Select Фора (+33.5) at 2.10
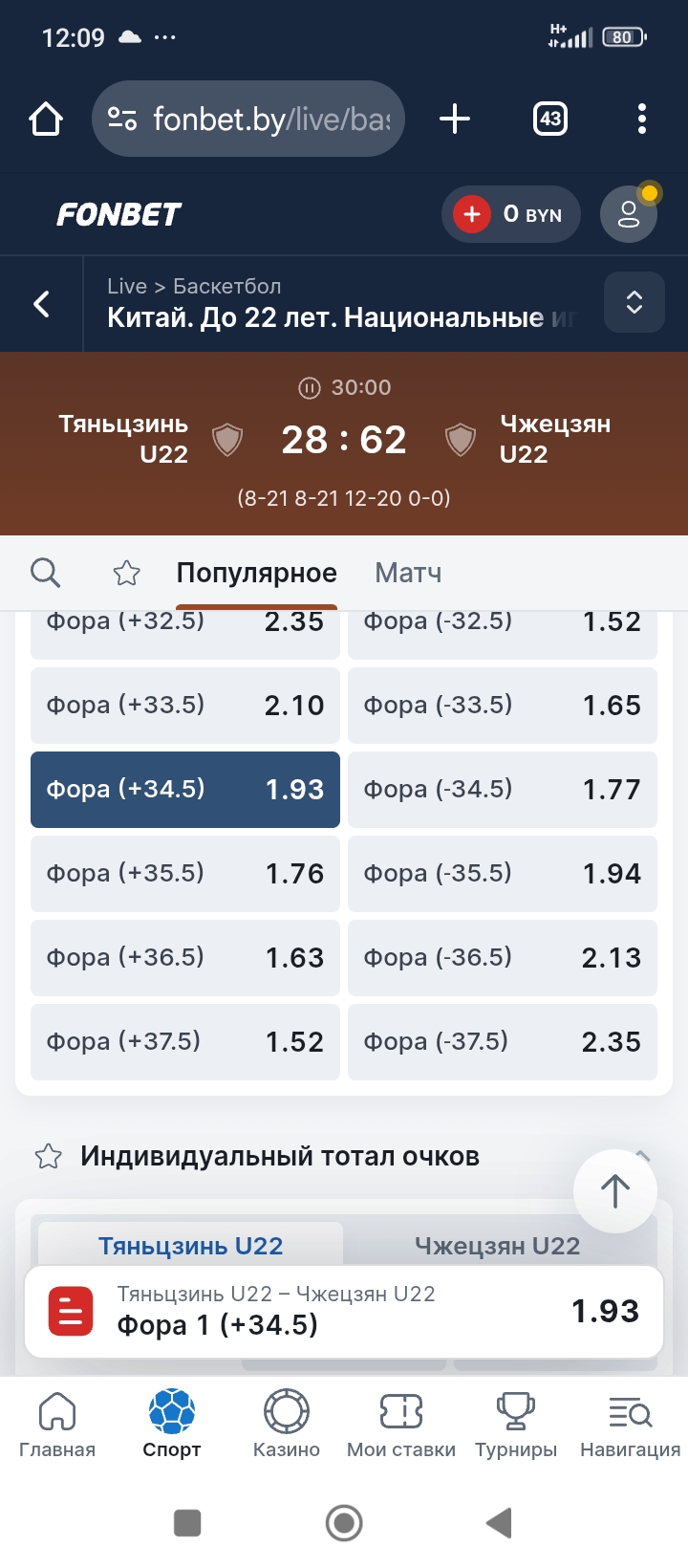Viewport: 688px width, 1568px height. coord(185,706)
